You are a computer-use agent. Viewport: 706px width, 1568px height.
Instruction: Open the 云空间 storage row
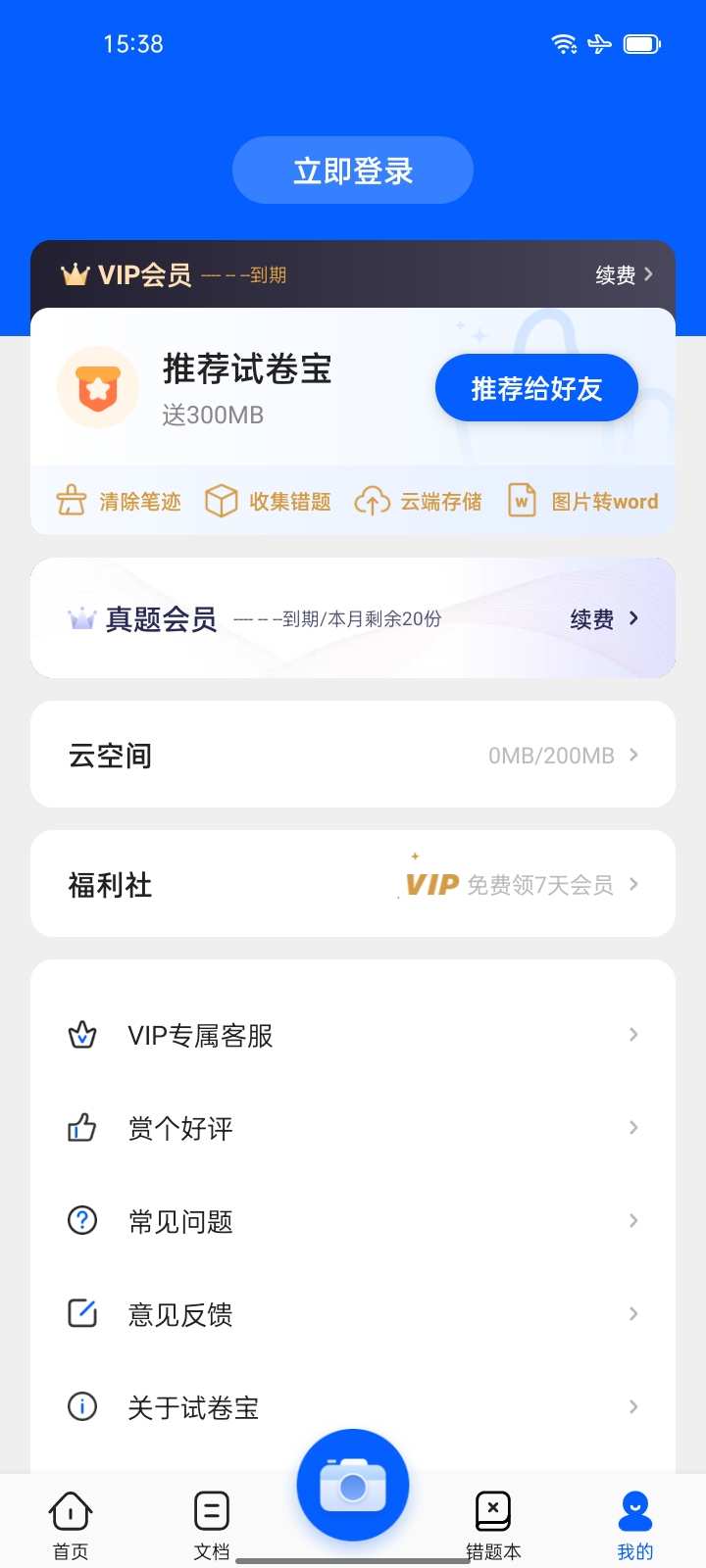353,755
